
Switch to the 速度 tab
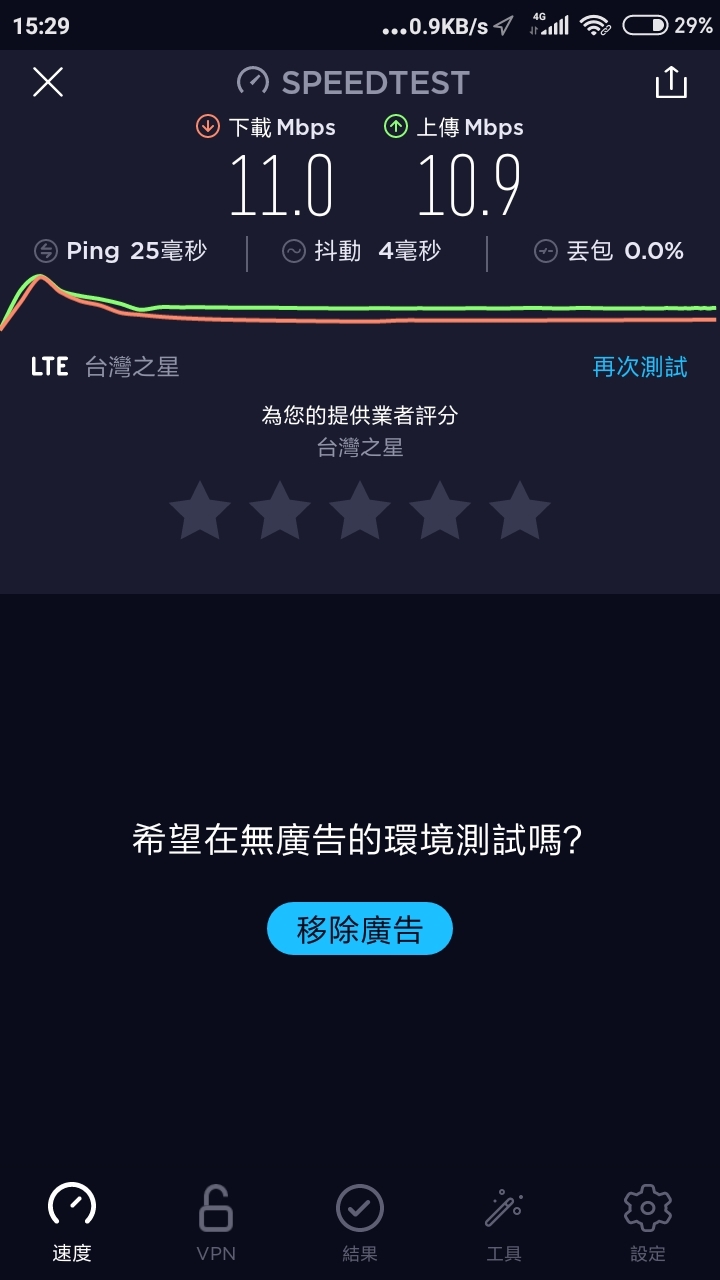coord(72,1222)
